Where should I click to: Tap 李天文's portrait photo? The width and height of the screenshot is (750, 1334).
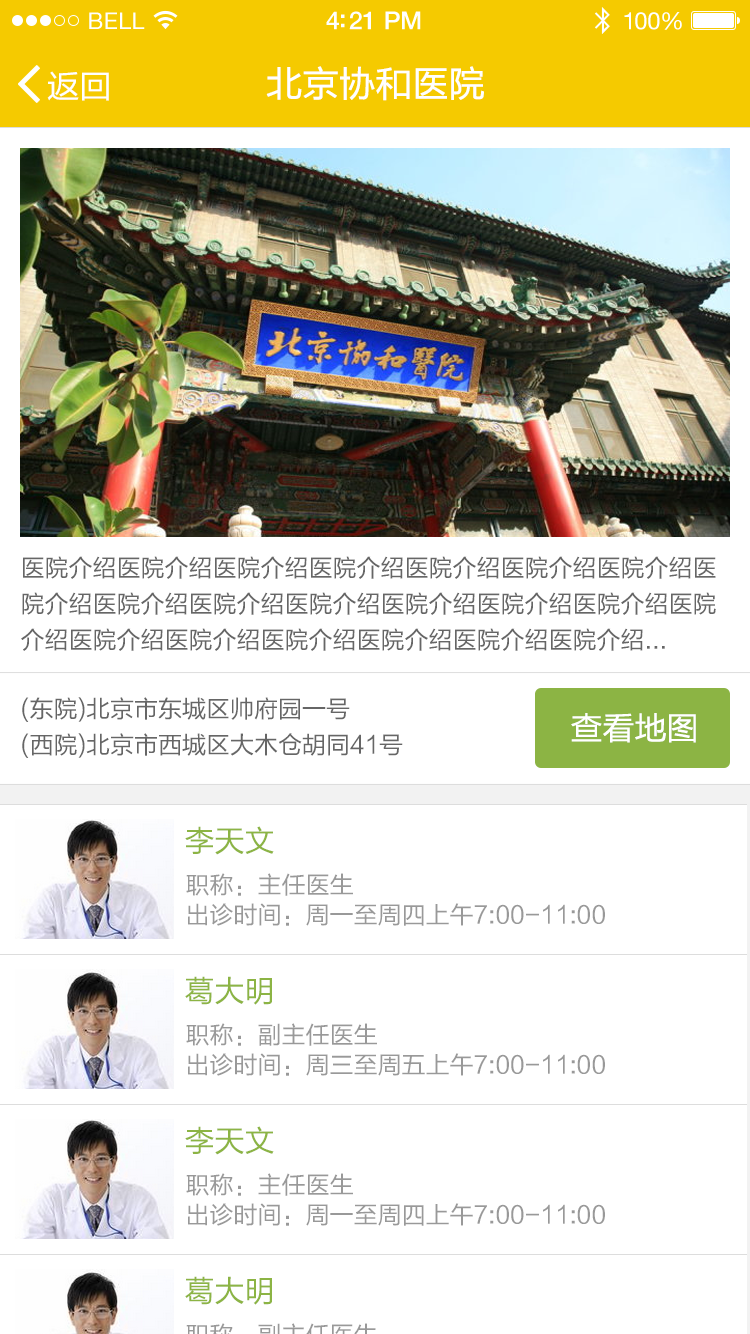(x=95, y=879)
